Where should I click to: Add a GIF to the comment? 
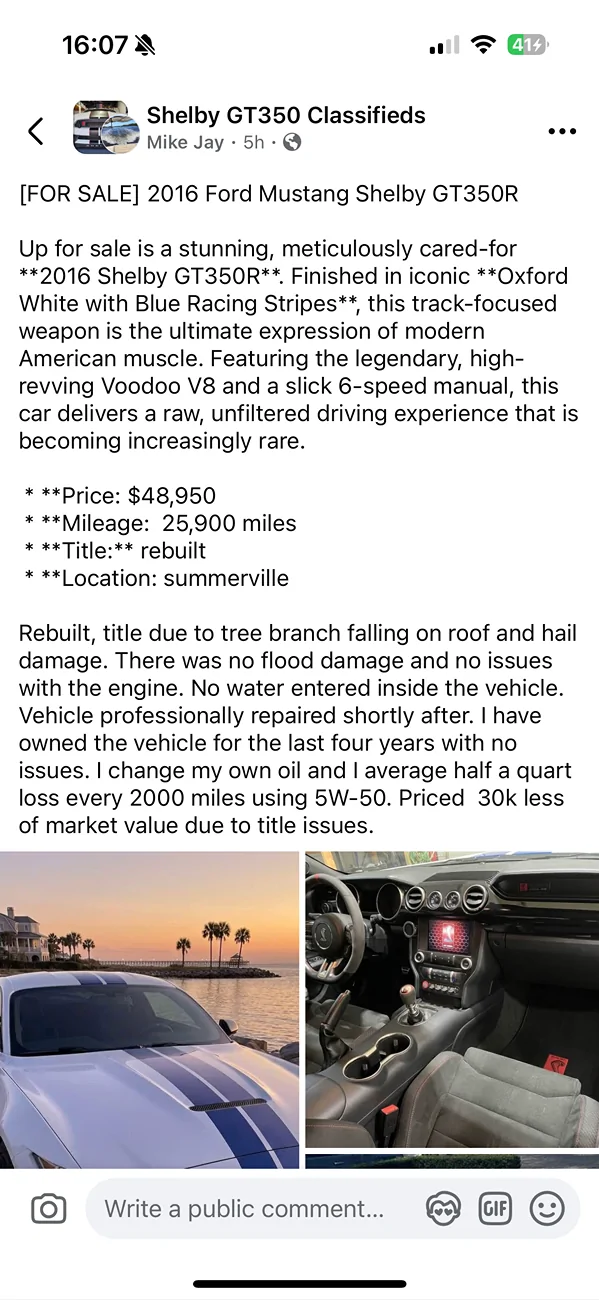495,1209
